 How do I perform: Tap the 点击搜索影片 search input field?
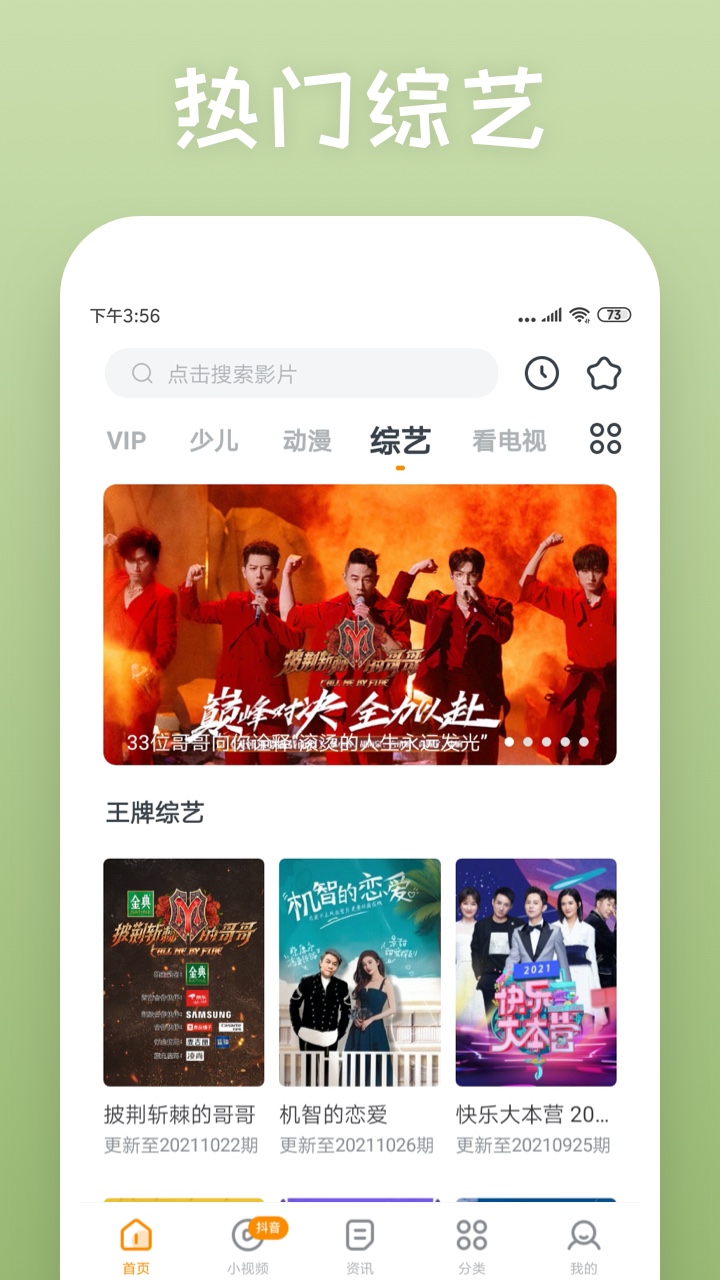[300, 373]
